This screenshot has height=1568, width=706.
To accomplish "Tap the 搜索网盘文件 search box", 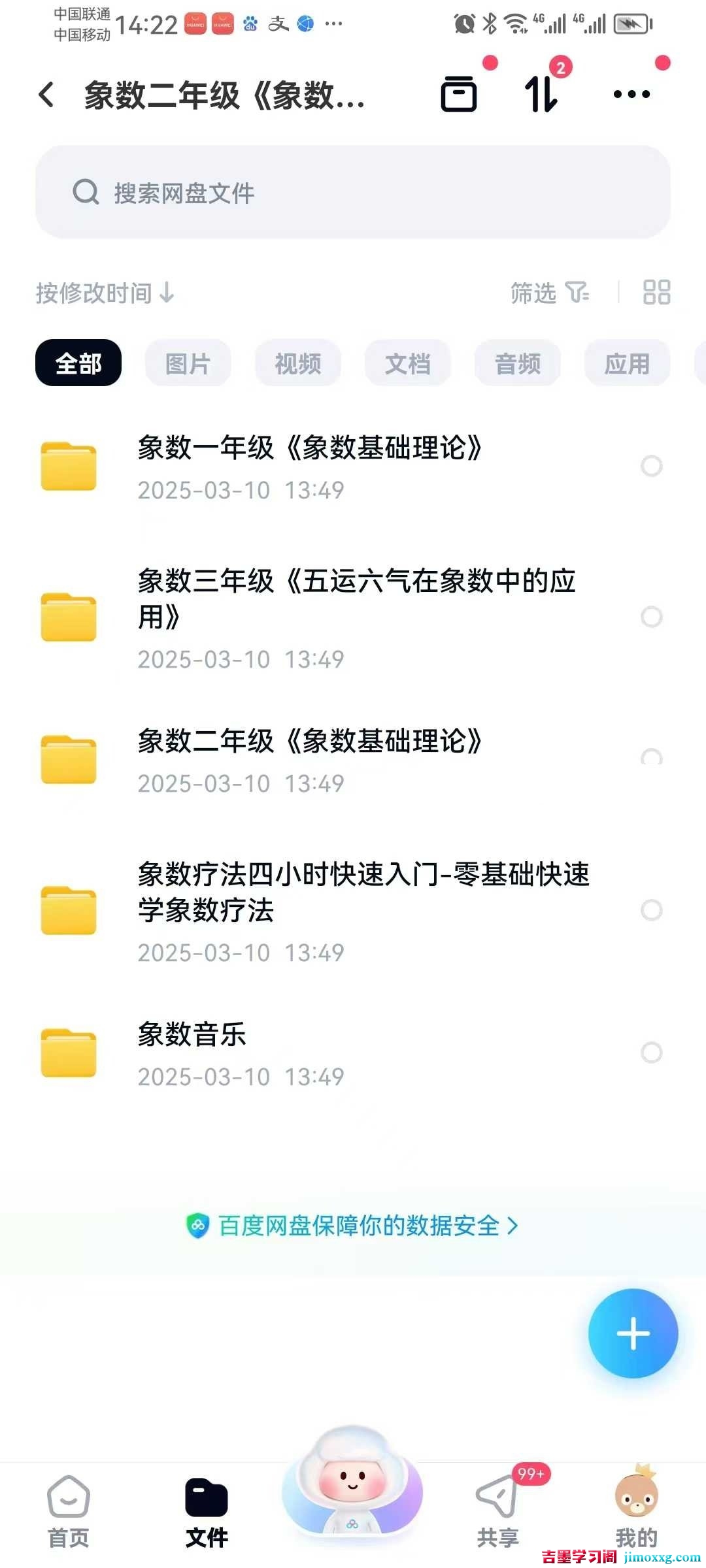I will (x=353, y=193).
